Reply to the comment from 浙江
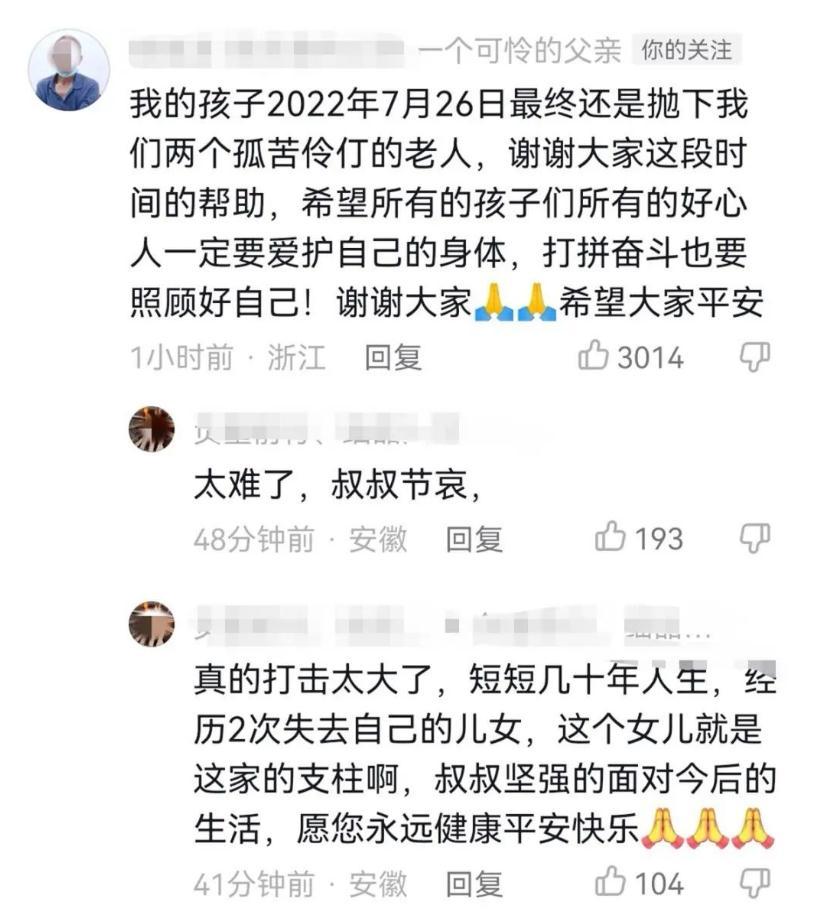 [392, 357]
